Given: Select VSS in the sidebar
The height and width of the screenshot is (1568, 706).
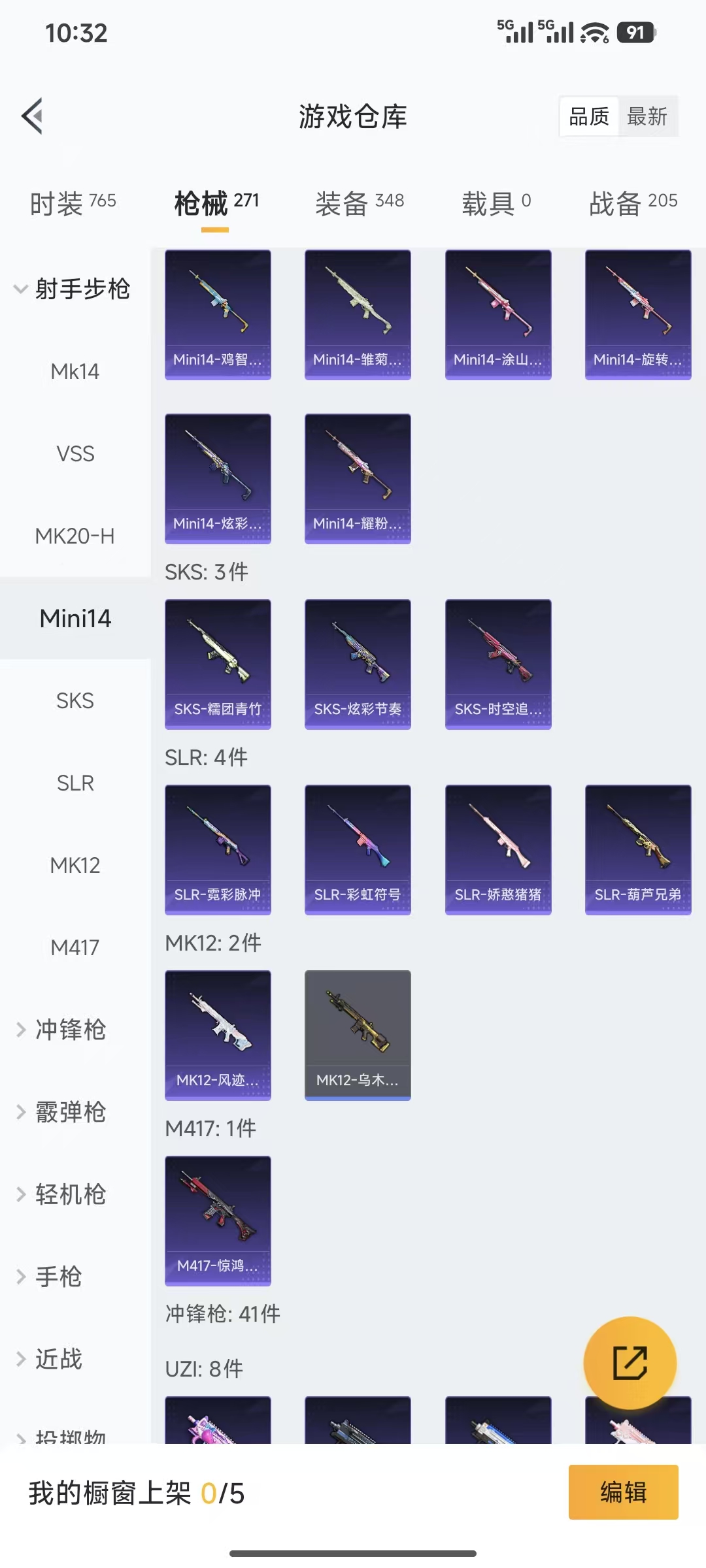Looking at the screenshot, I should pos(76,453).
